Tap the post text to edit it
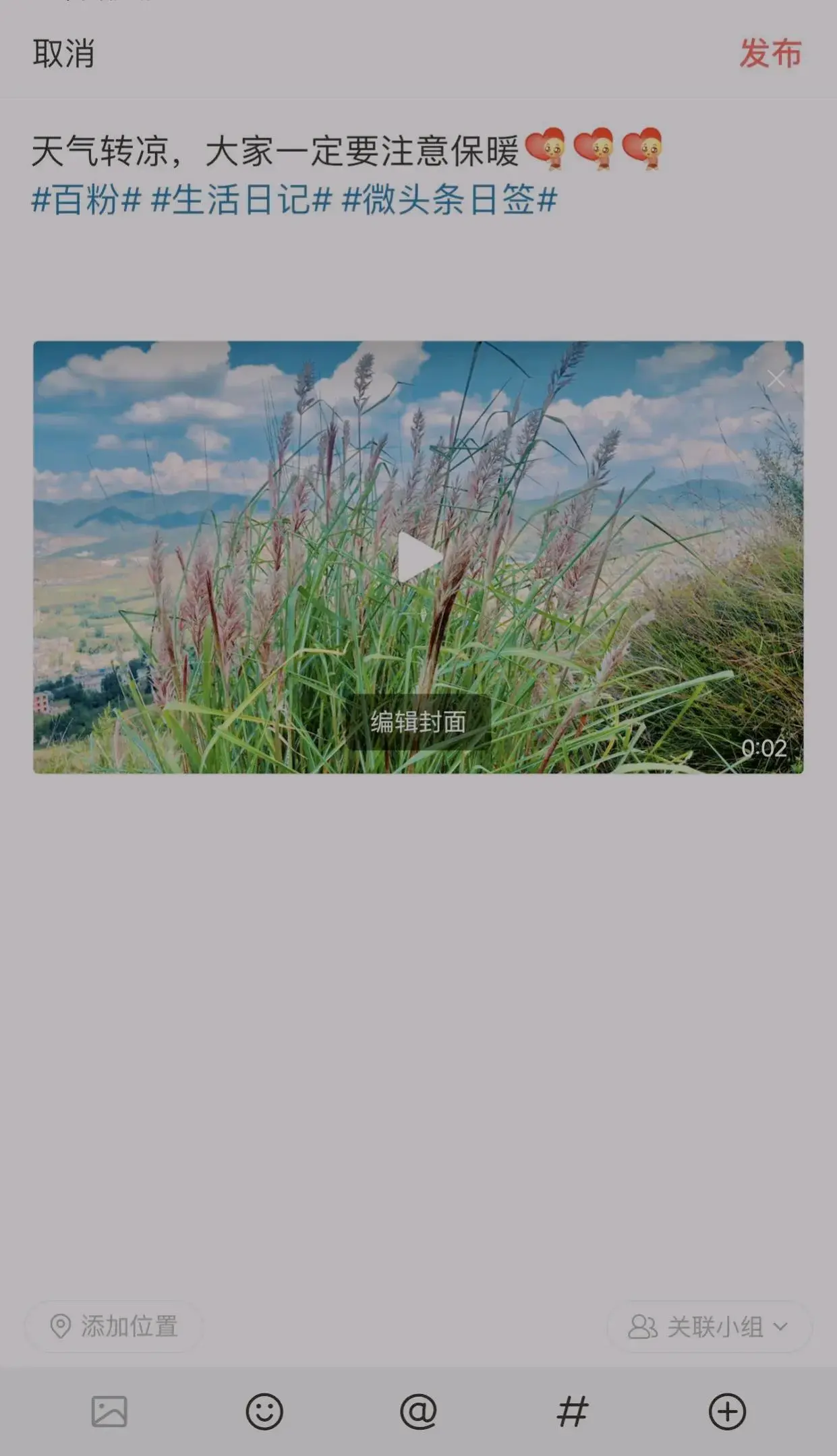The image size is (837, 1456). tap(277, 151)
